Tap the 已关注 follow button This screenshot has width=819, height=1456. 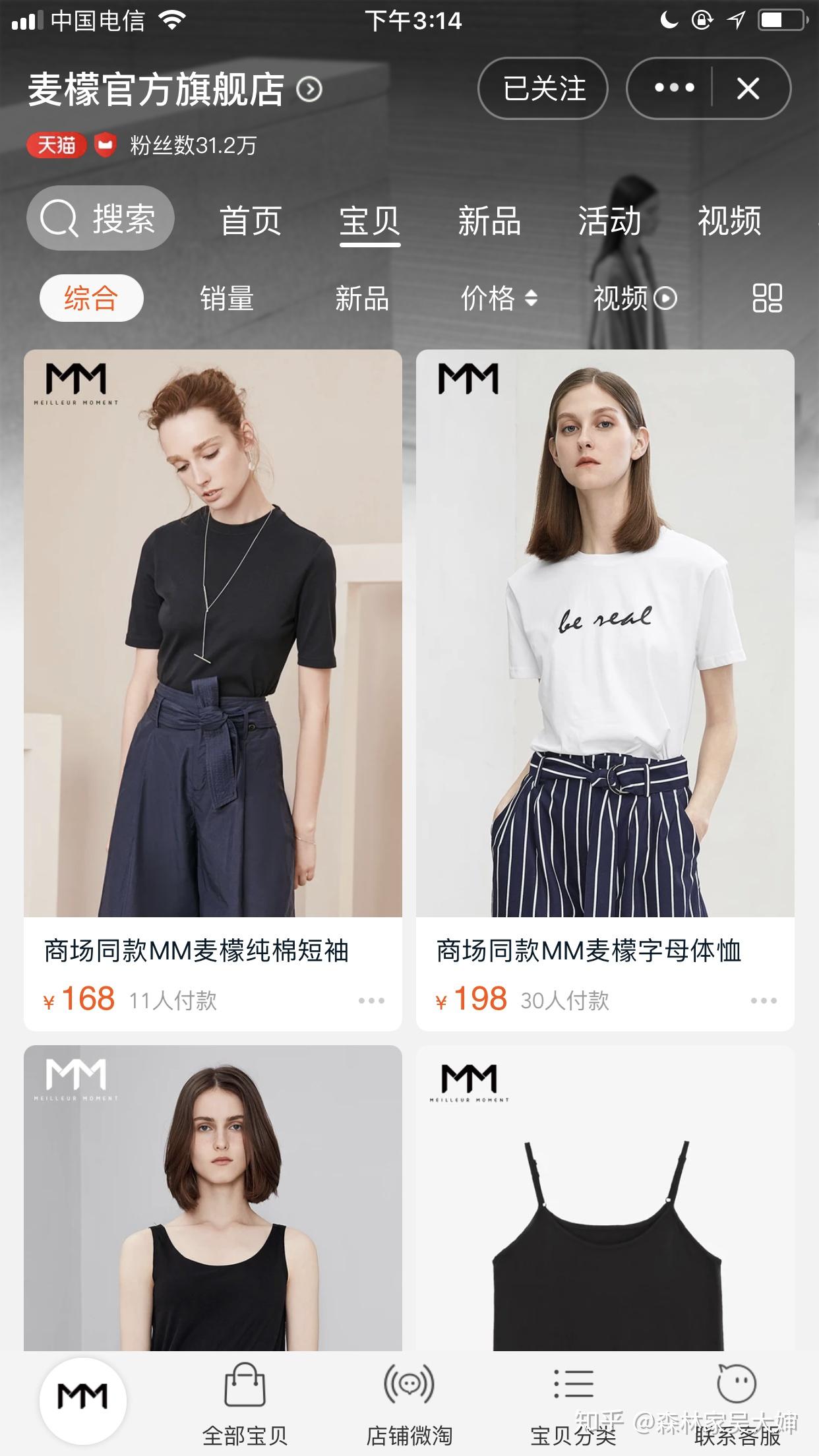[x=543, y=88]
